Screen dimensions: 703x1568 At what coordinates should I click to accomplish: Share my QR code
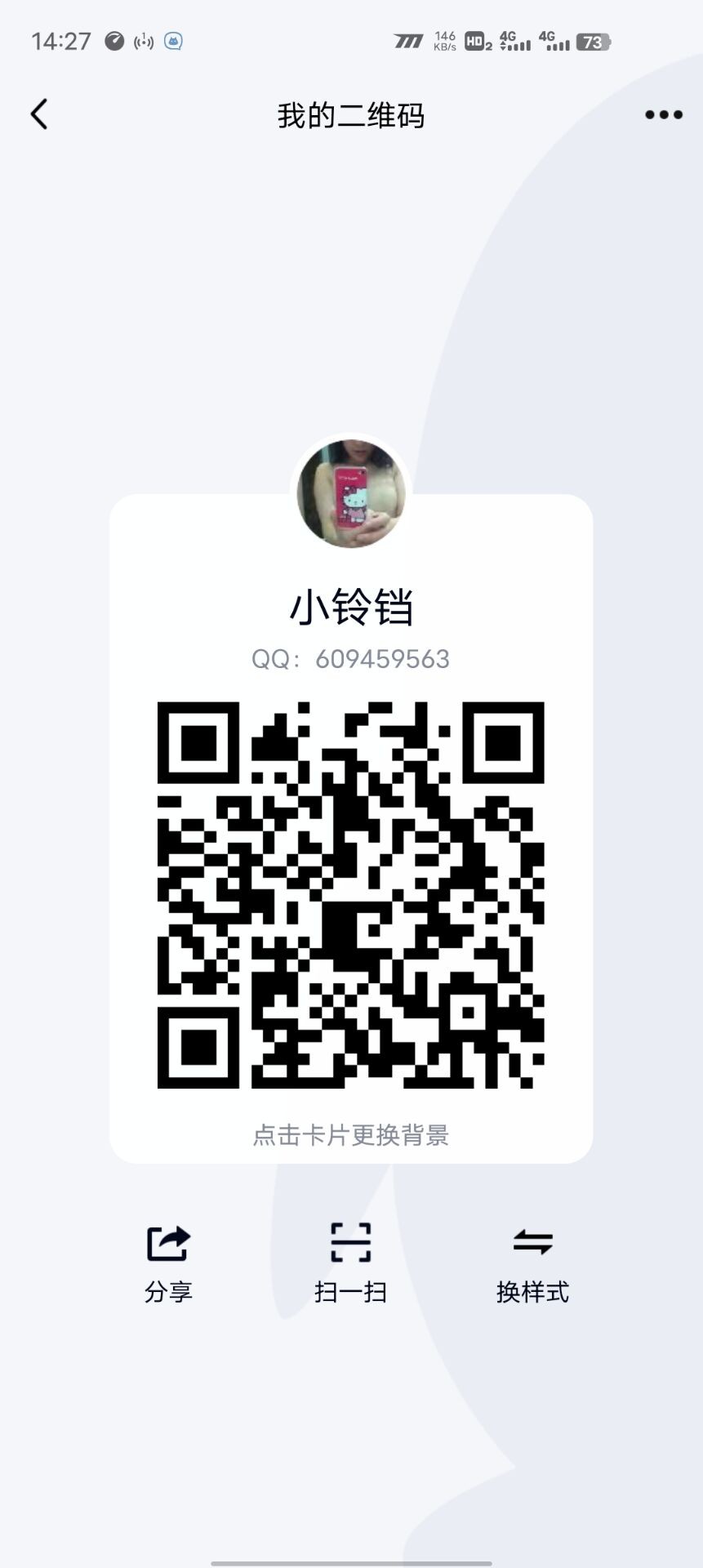(168, 1263)
